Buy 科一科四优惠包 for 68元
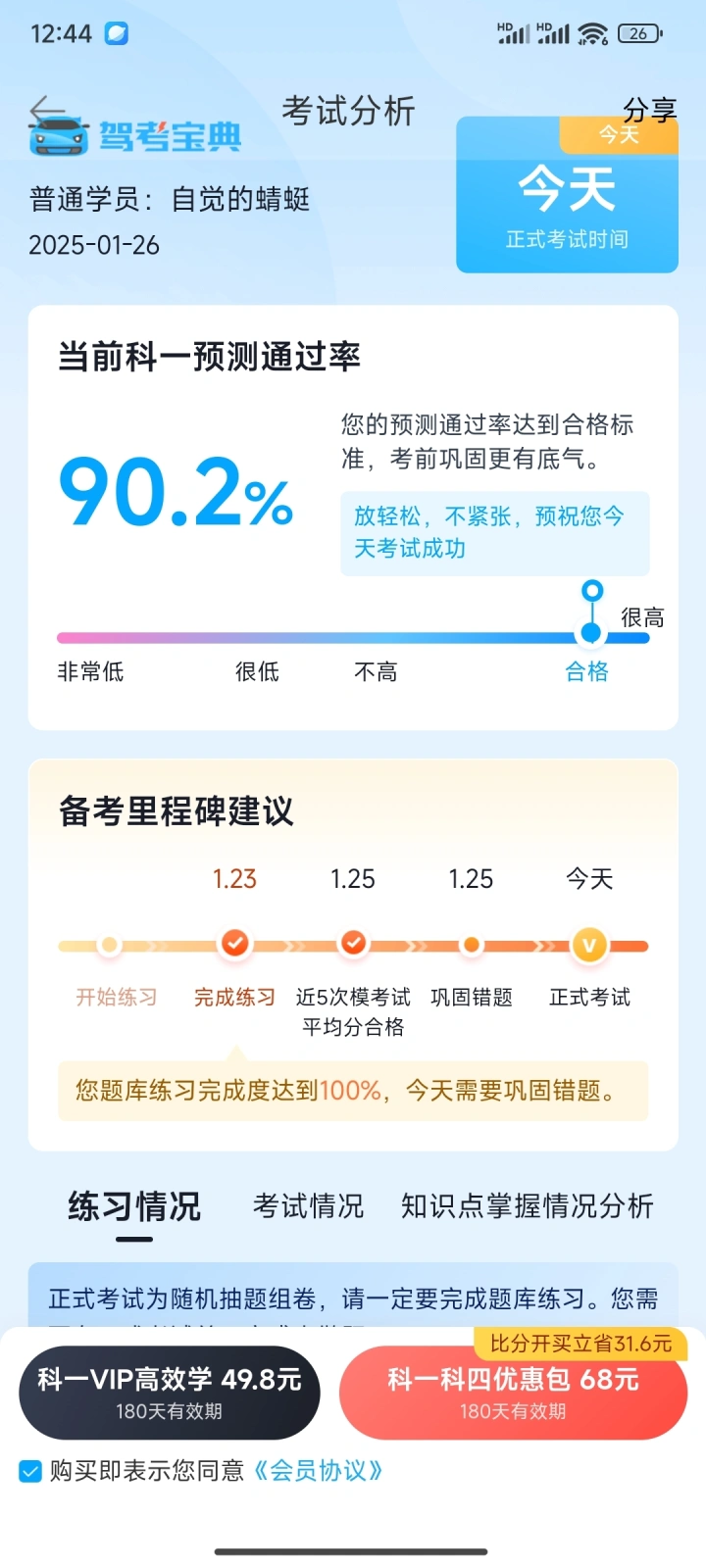The height and width of the screenshot is (1568, 706). coord(513,1393)
